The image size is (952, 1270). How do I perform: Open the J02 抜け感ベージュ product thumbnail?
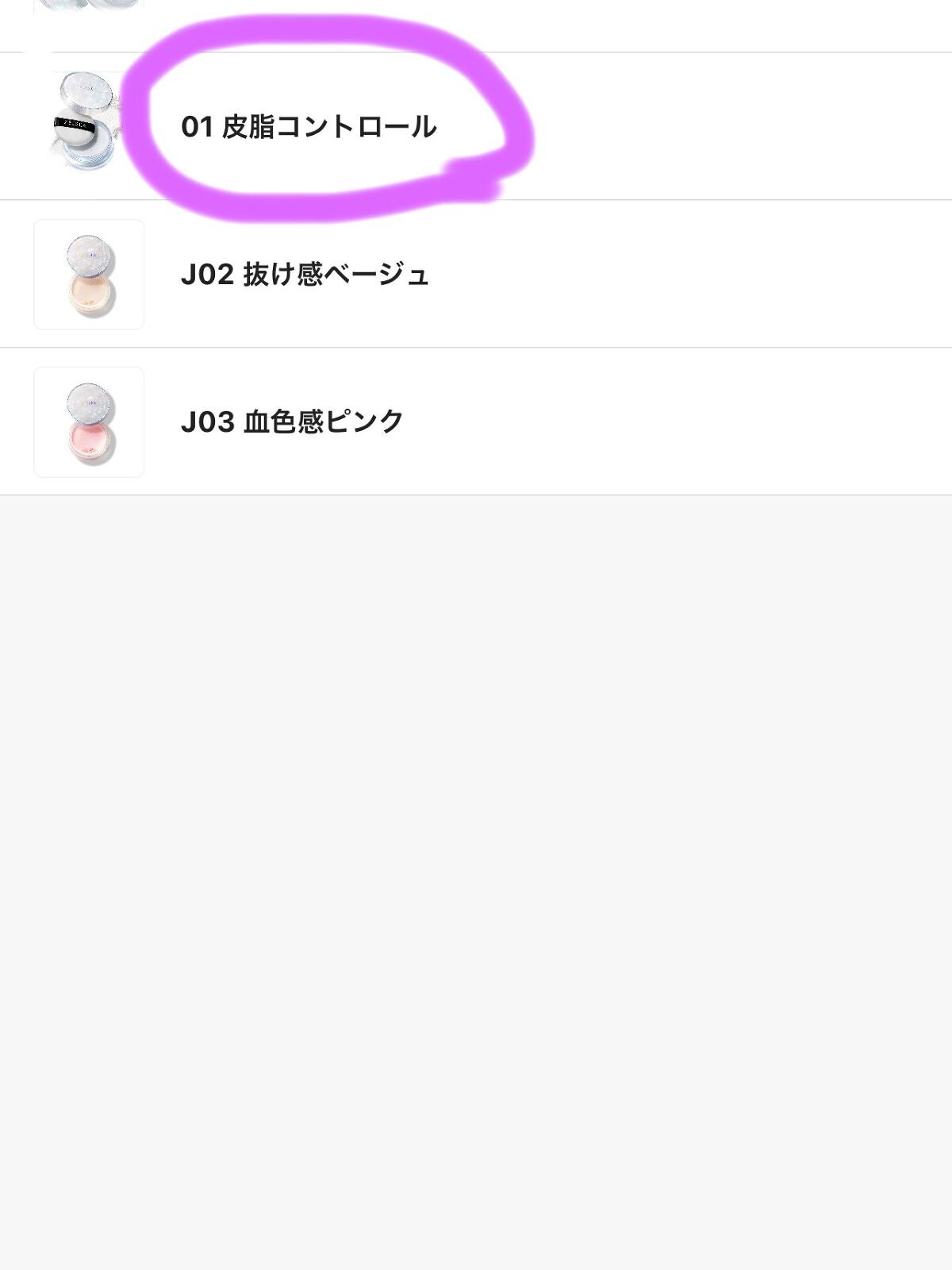coord(87,272)
